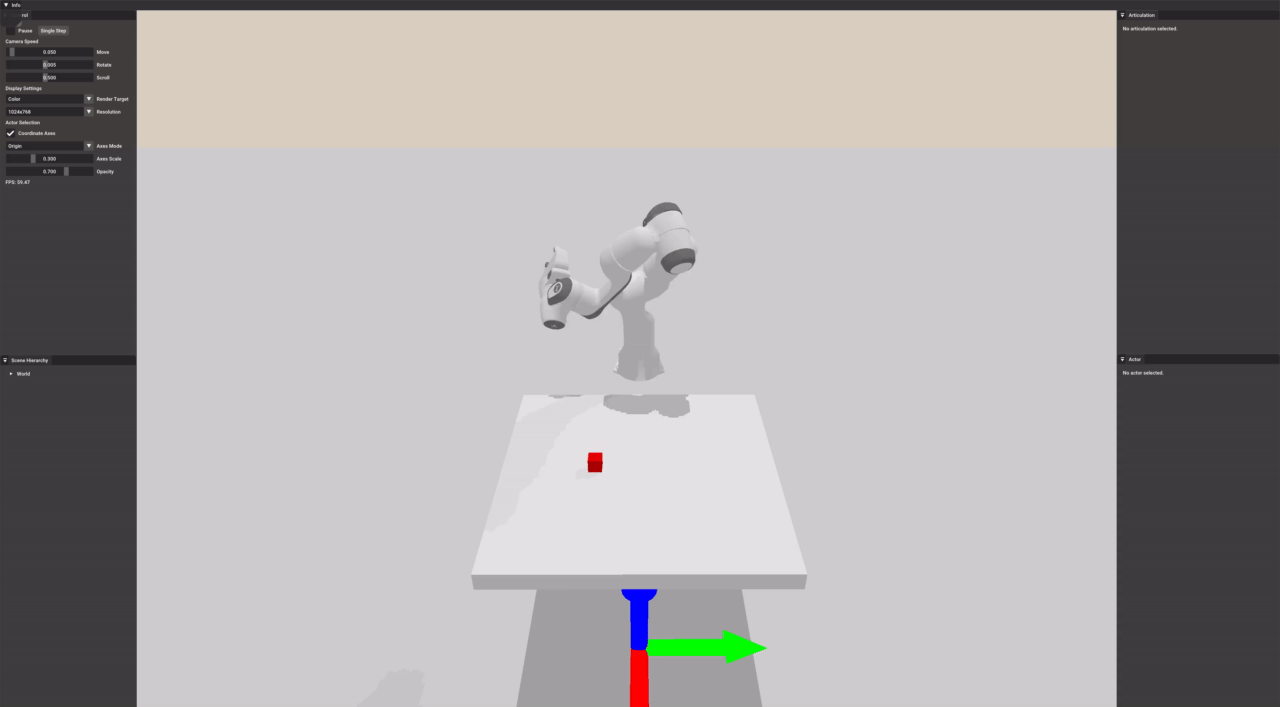
Task: Open the Resolution dropdown
Action: [88, 112]
